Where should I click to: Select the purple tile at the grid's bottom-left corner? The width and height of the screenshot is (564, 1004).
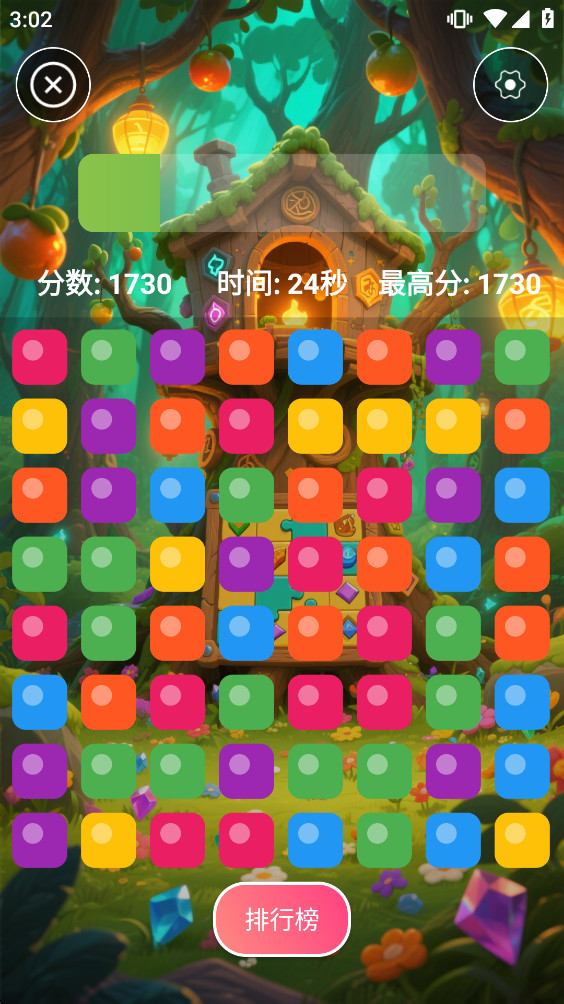40,840
